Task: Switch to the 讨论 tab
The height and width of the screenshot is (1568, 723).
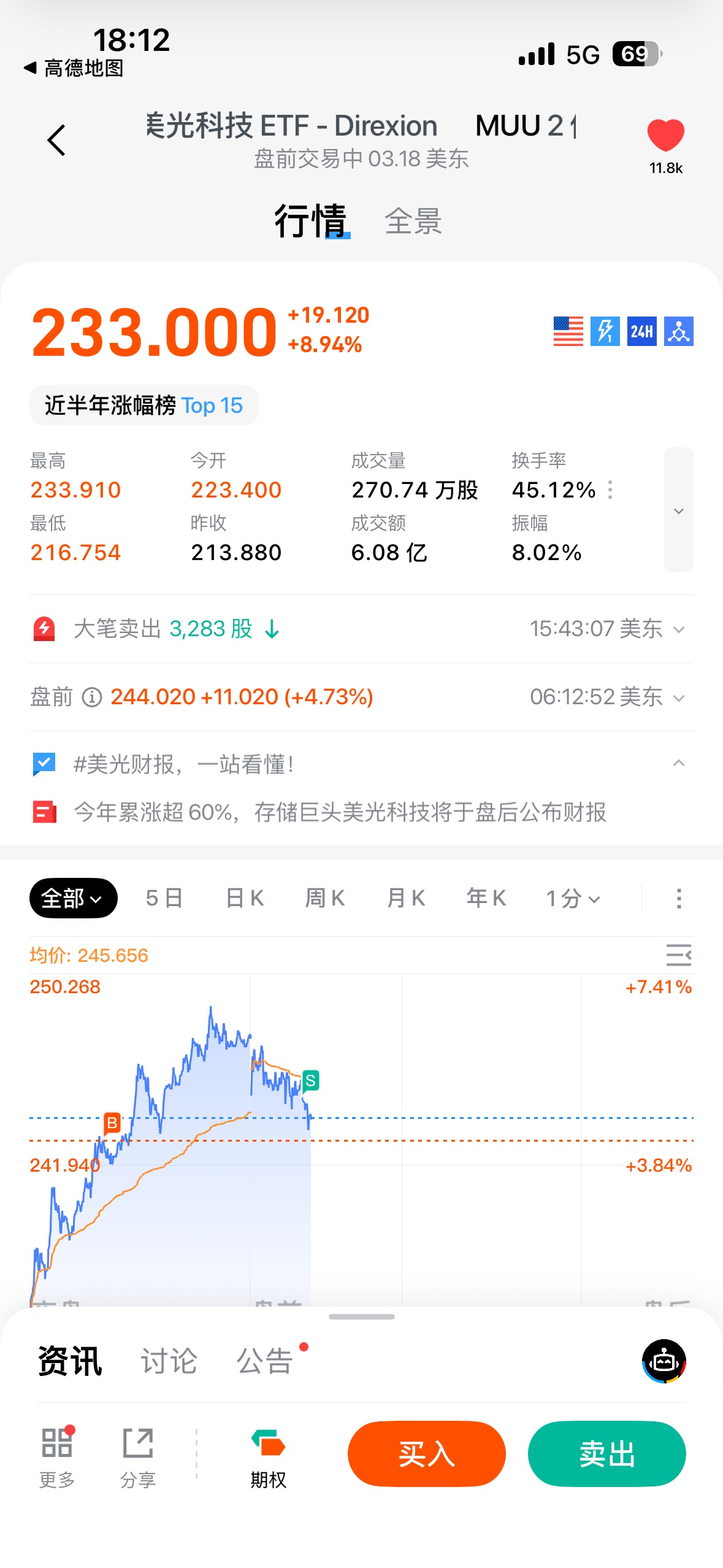Action: [169, 1361]
